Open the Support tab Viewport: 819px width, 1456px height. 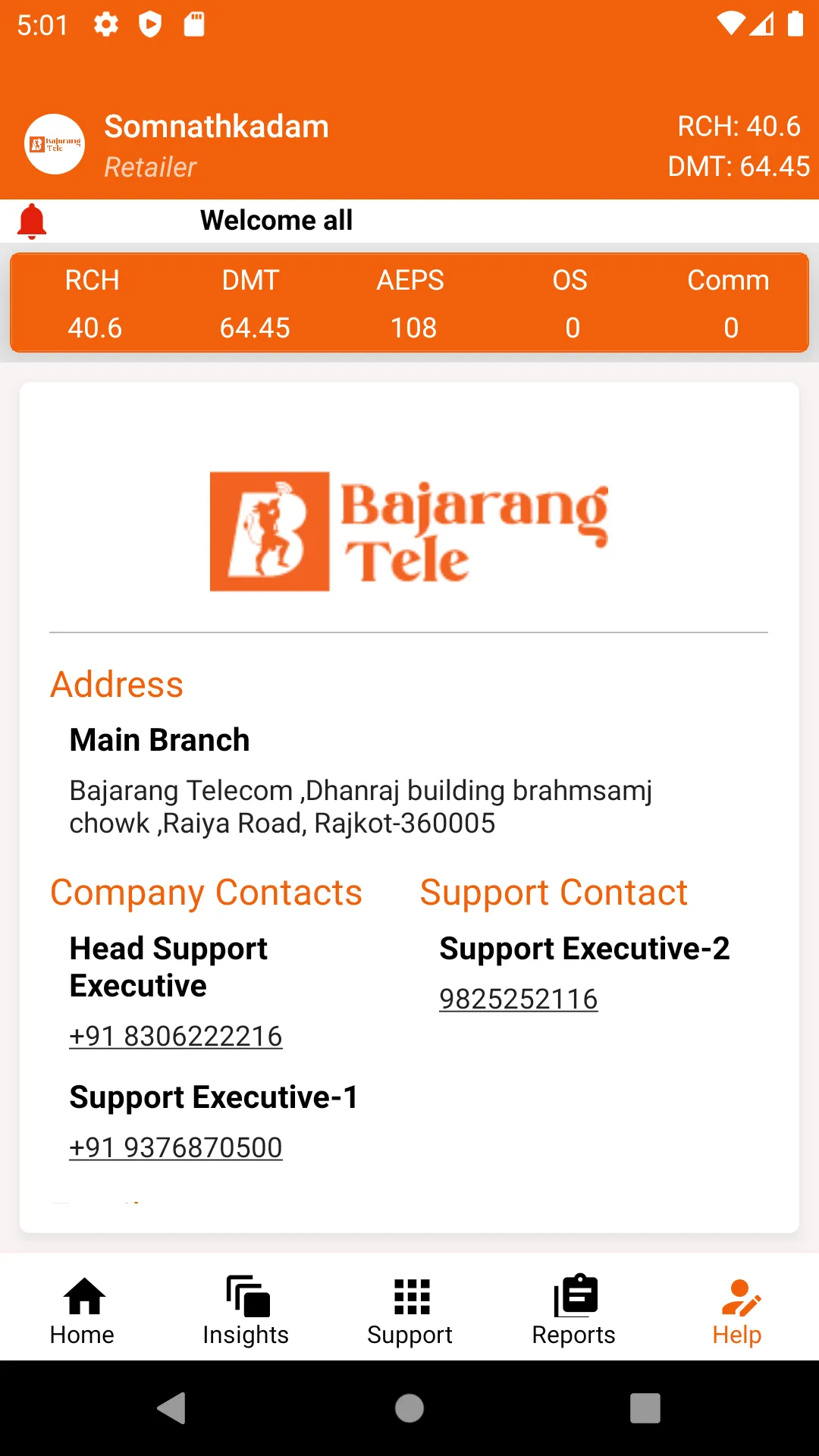(409, 1310)
